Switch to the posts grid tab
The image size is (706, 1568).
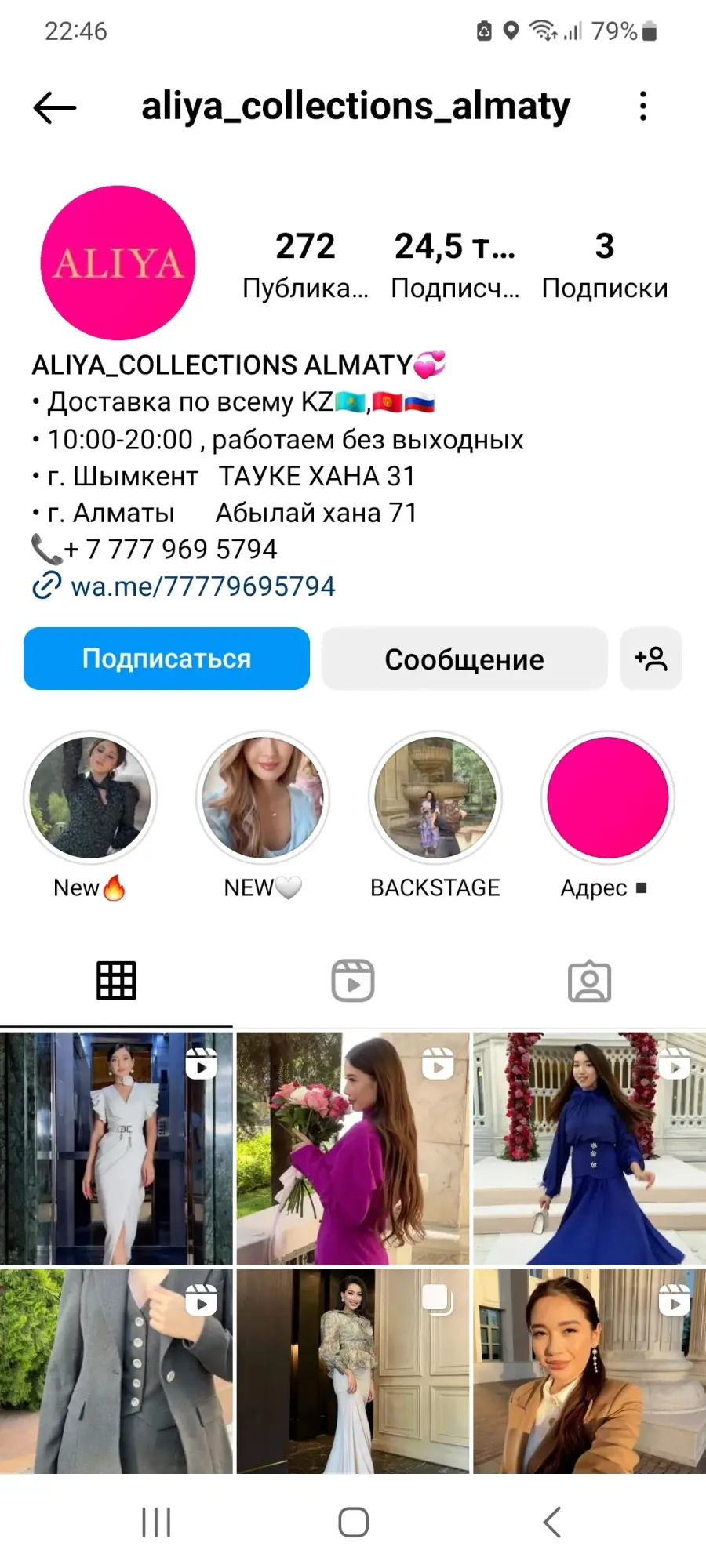(116, 981)
